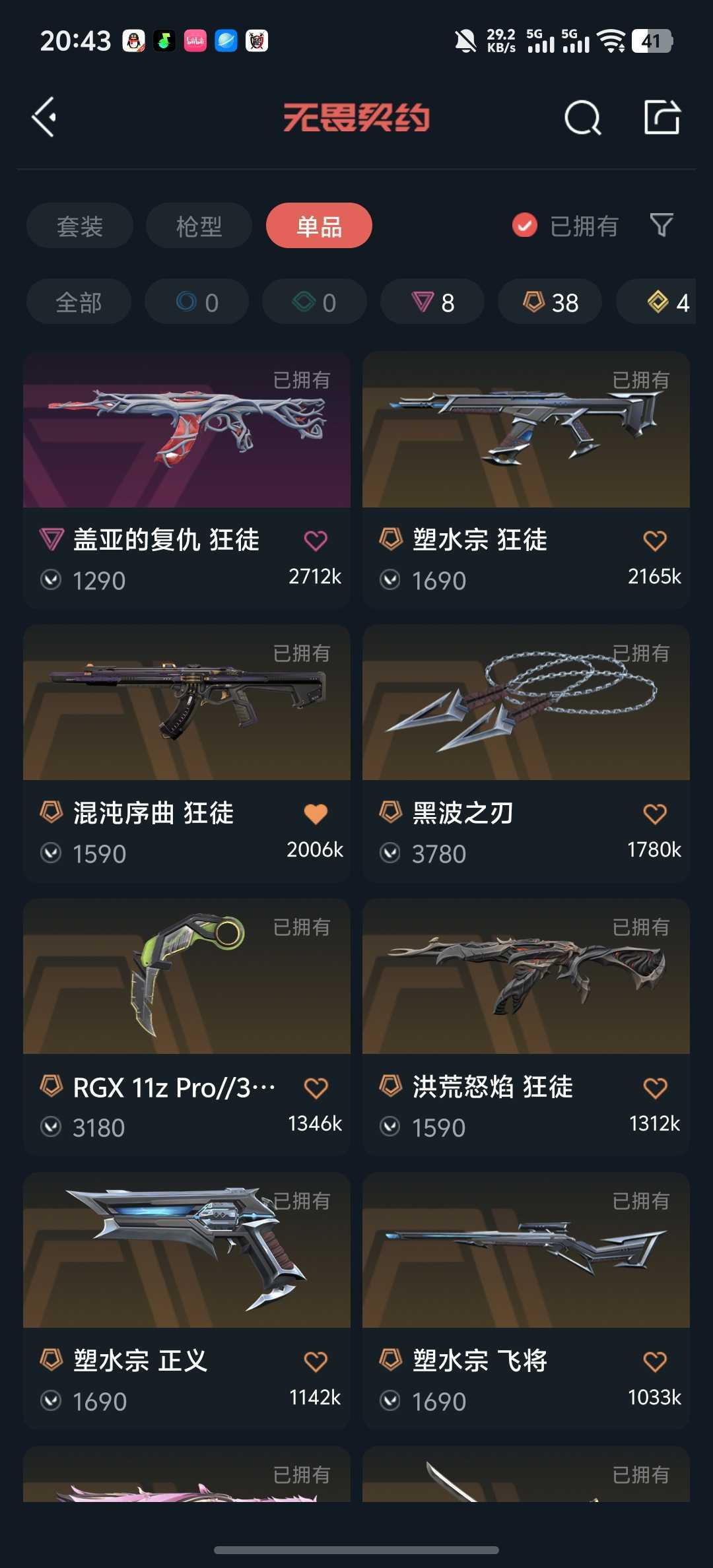
Task: Open the filter funnel icon
Action: 662,226
